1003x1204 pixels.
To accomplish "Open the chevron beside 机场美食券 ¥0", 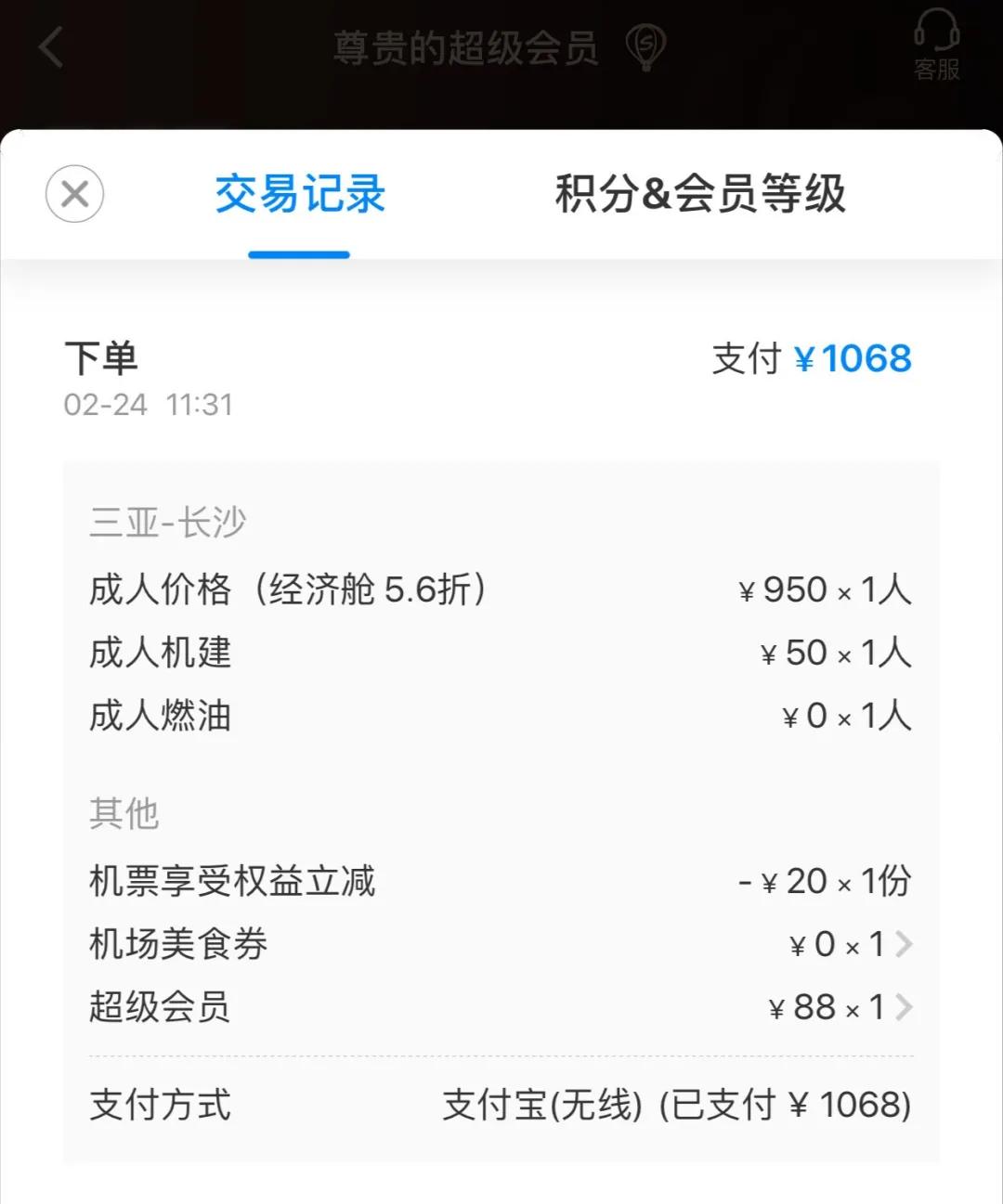I will coord(902,944).
